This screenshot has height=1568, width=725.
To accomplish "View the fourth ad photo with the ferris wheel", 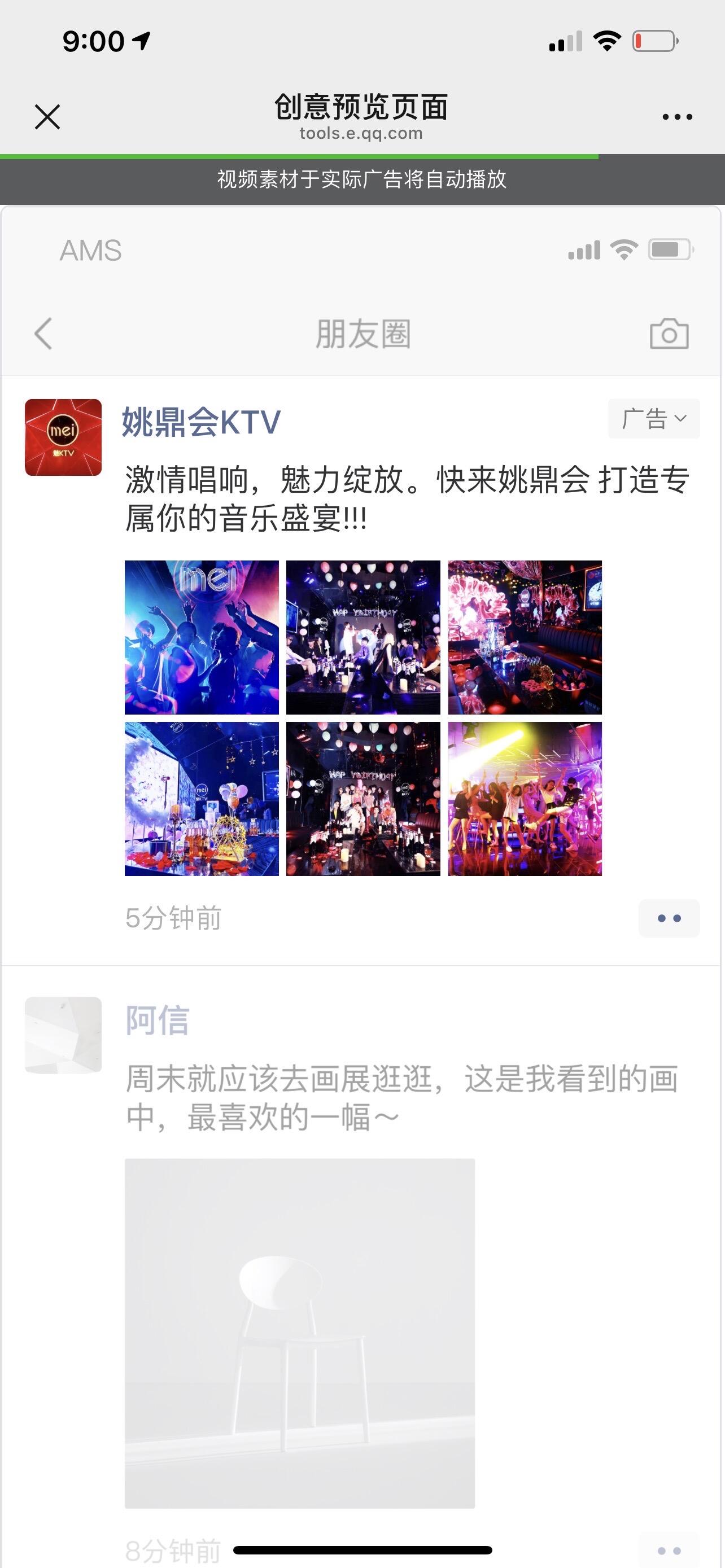I will point(202,799).
